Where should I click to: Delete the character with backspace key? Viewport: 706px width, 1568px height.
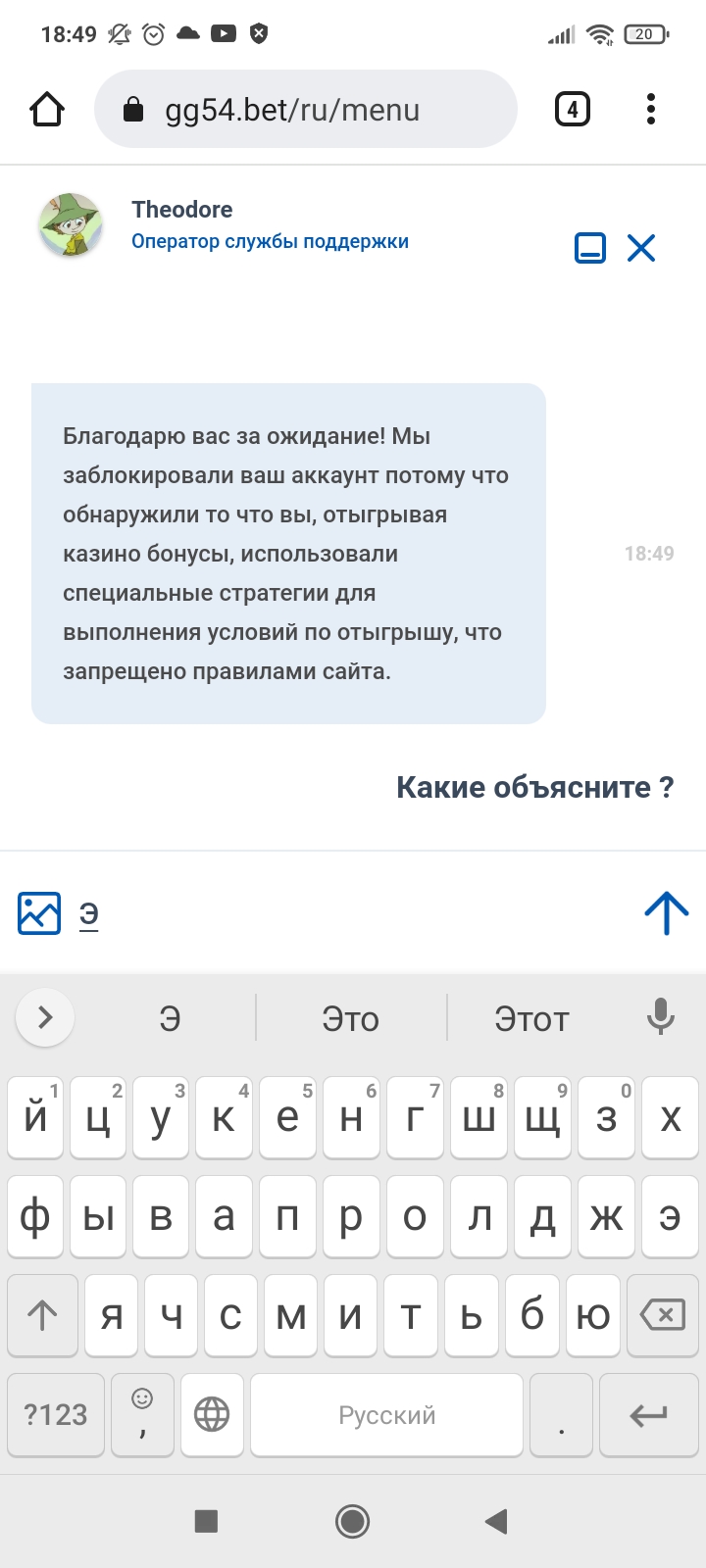coord(662,1315)
